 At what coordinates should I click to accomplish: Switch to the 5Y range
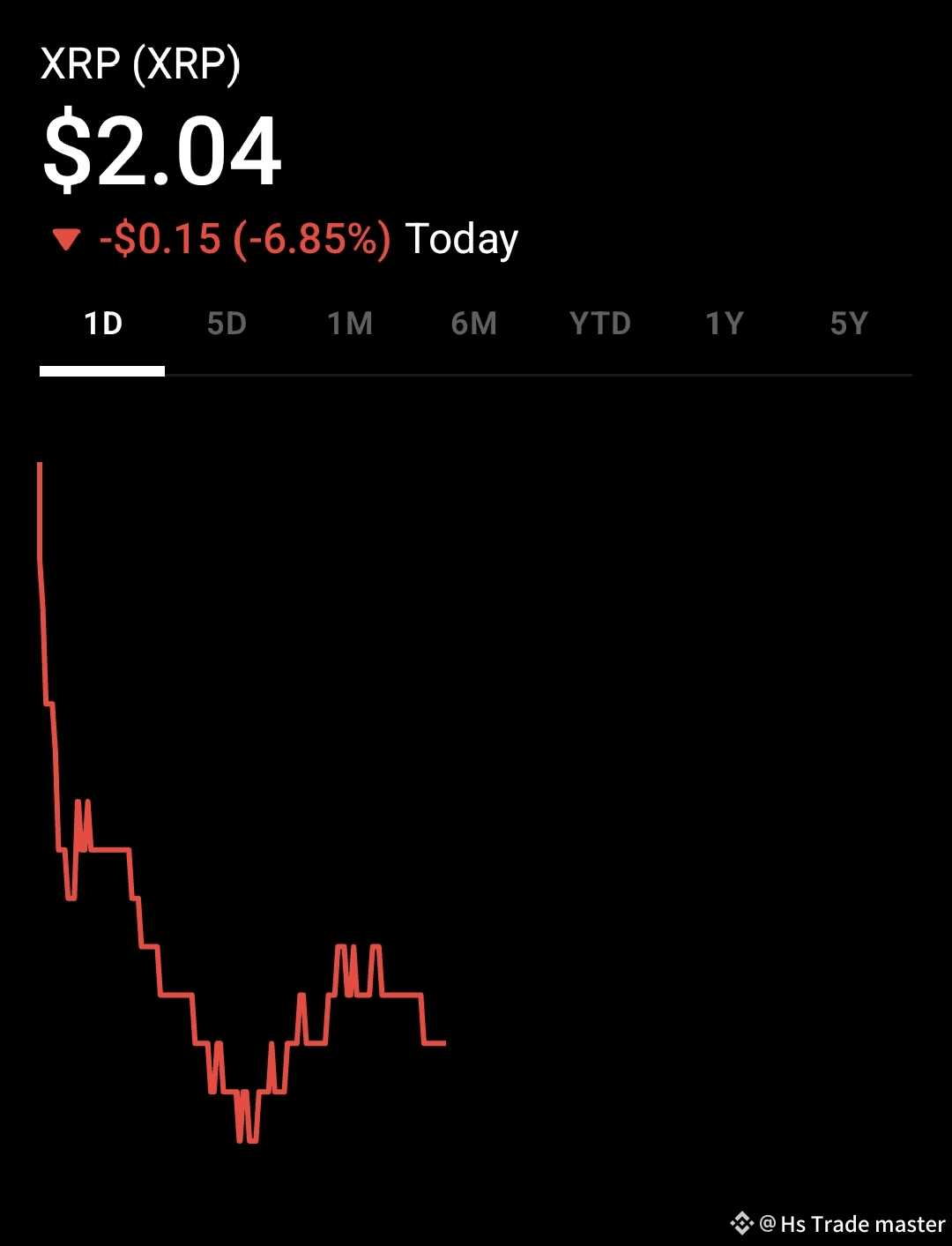tap(849, 325)
